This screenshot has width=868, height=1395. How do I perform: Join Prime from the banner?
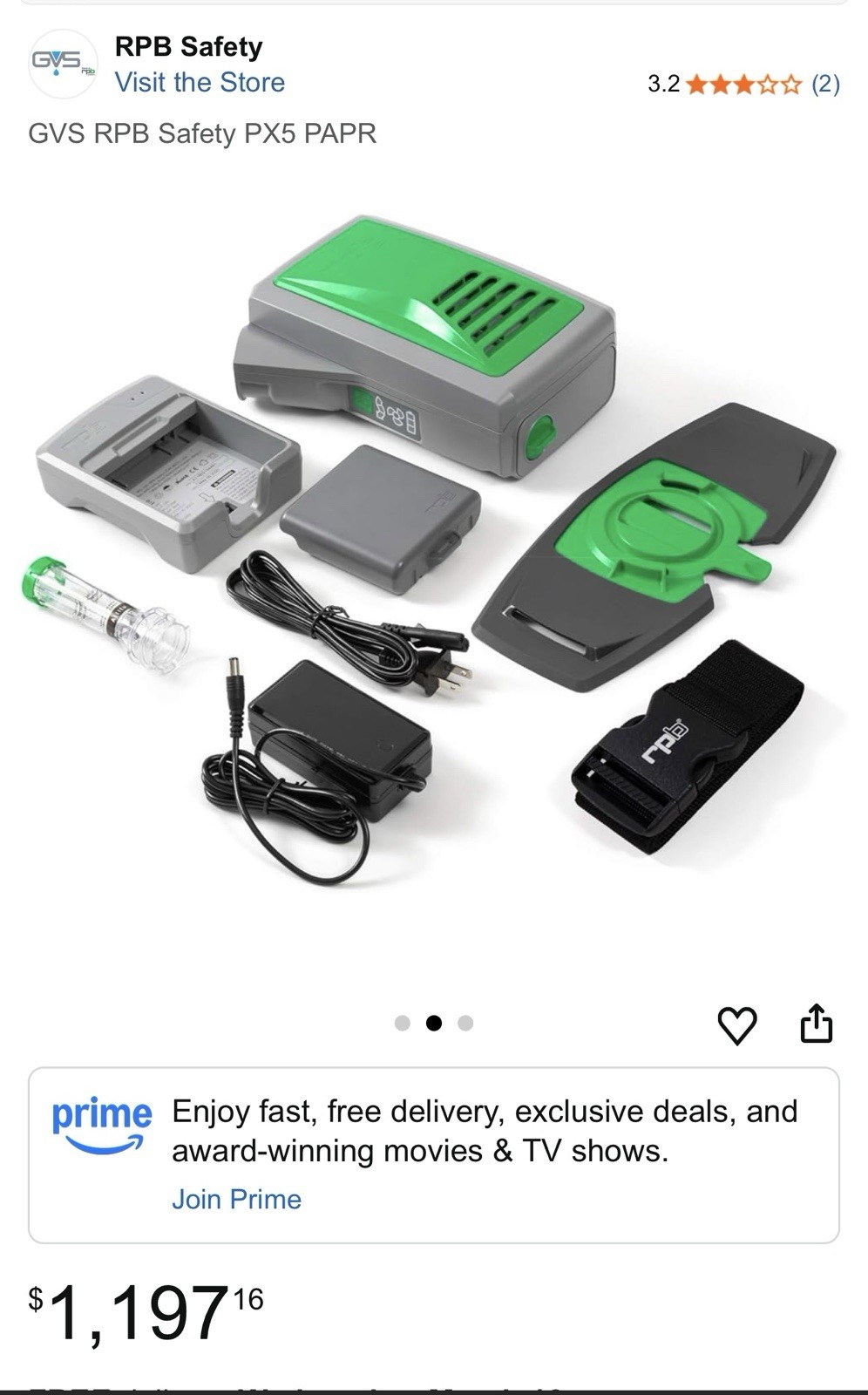pyautogui.click(x=236, y=1199)
